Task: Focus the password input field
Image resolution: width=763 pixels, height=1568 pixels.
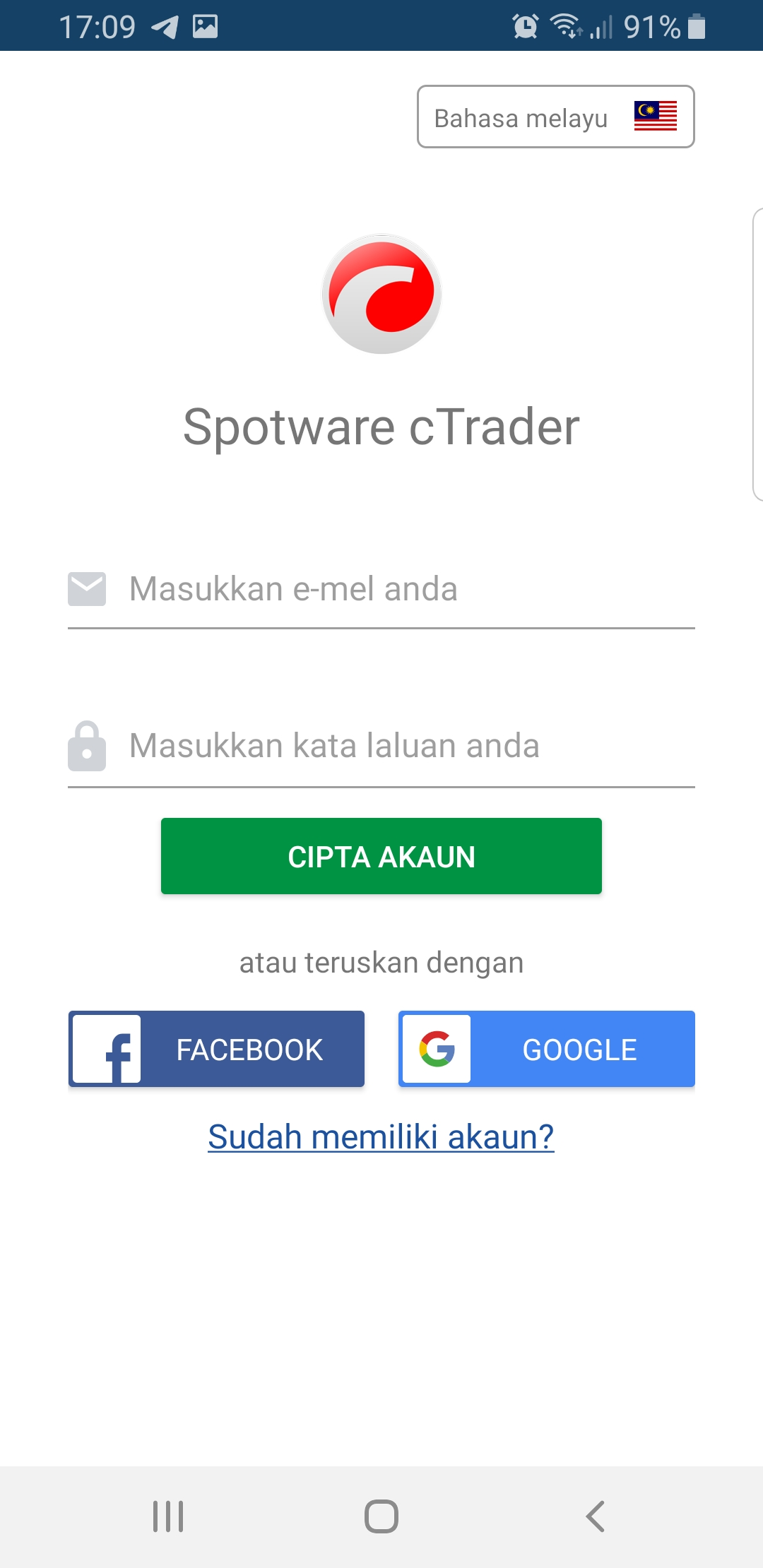Action: [381, 746]
